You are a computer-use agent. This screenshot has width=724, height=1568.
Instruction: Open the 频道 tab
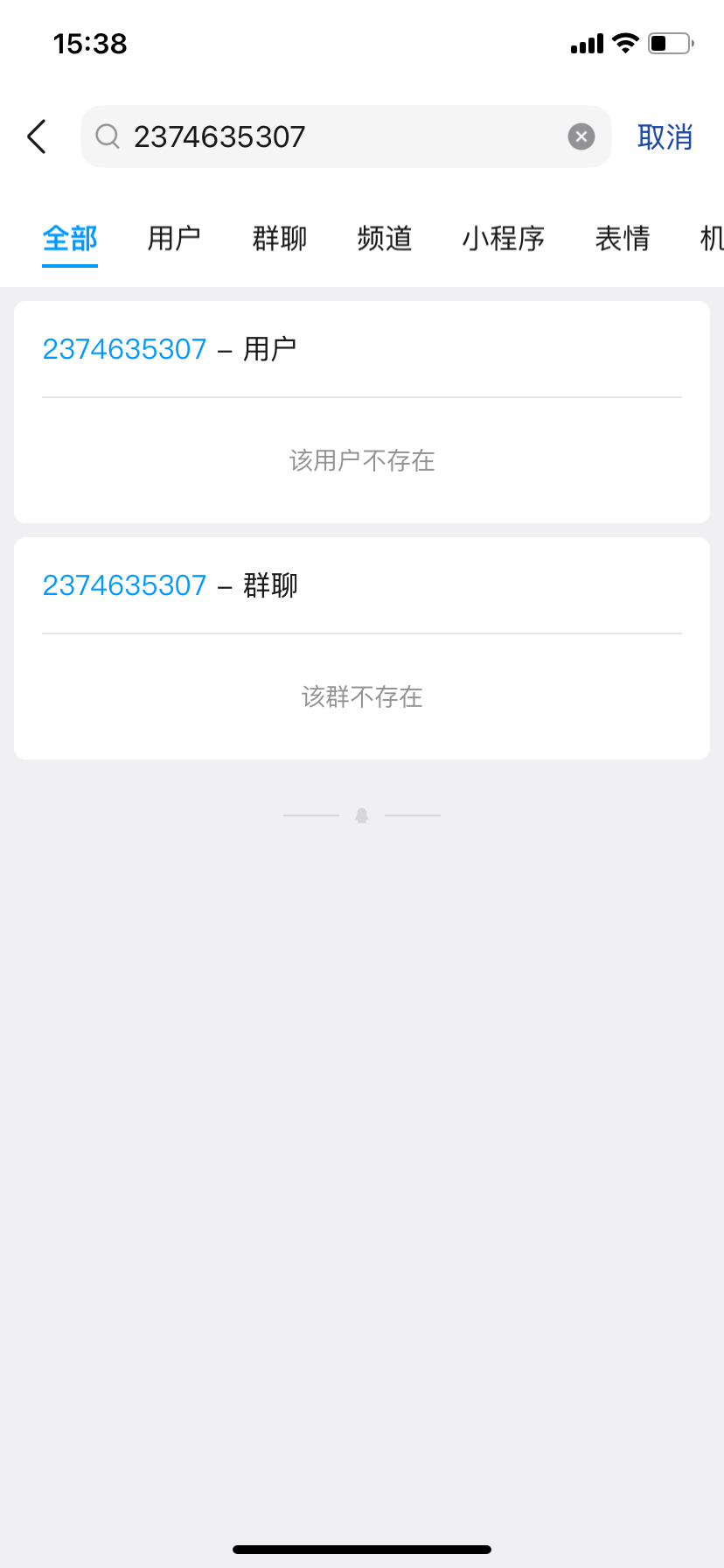tap(385, 238)
